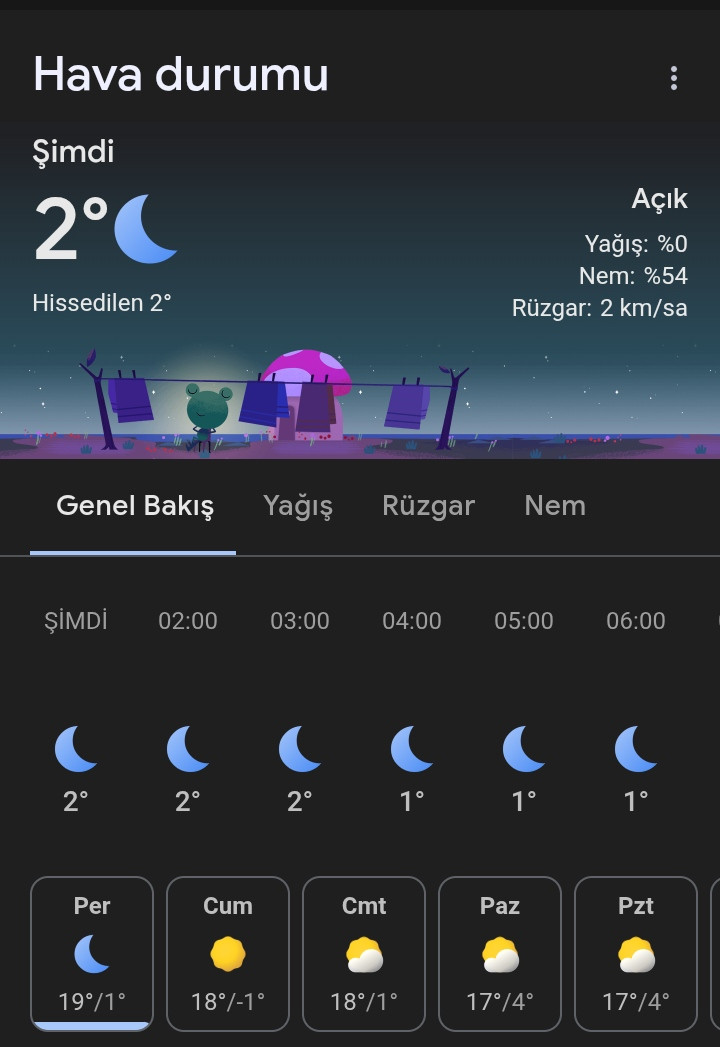Choose the Pzt day forecast card
Viewport: 720px width, 1047px height.
pyautogui.click(x=636, y=953)
